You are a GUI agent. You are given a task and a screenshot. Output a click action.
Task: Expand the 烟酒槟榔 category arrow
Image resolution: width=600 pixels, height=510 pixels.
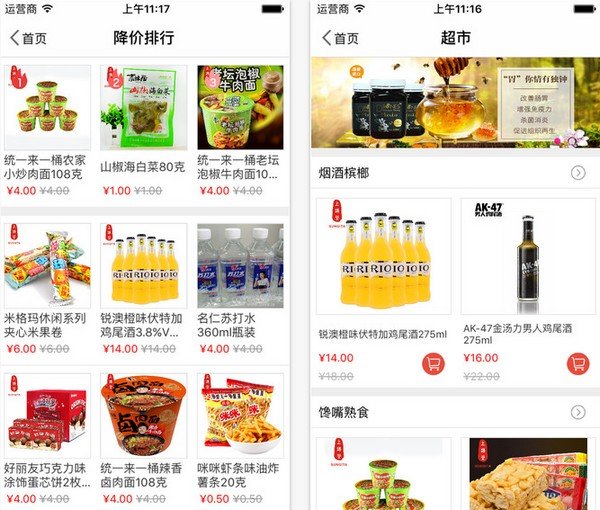(x=578, y=173)
